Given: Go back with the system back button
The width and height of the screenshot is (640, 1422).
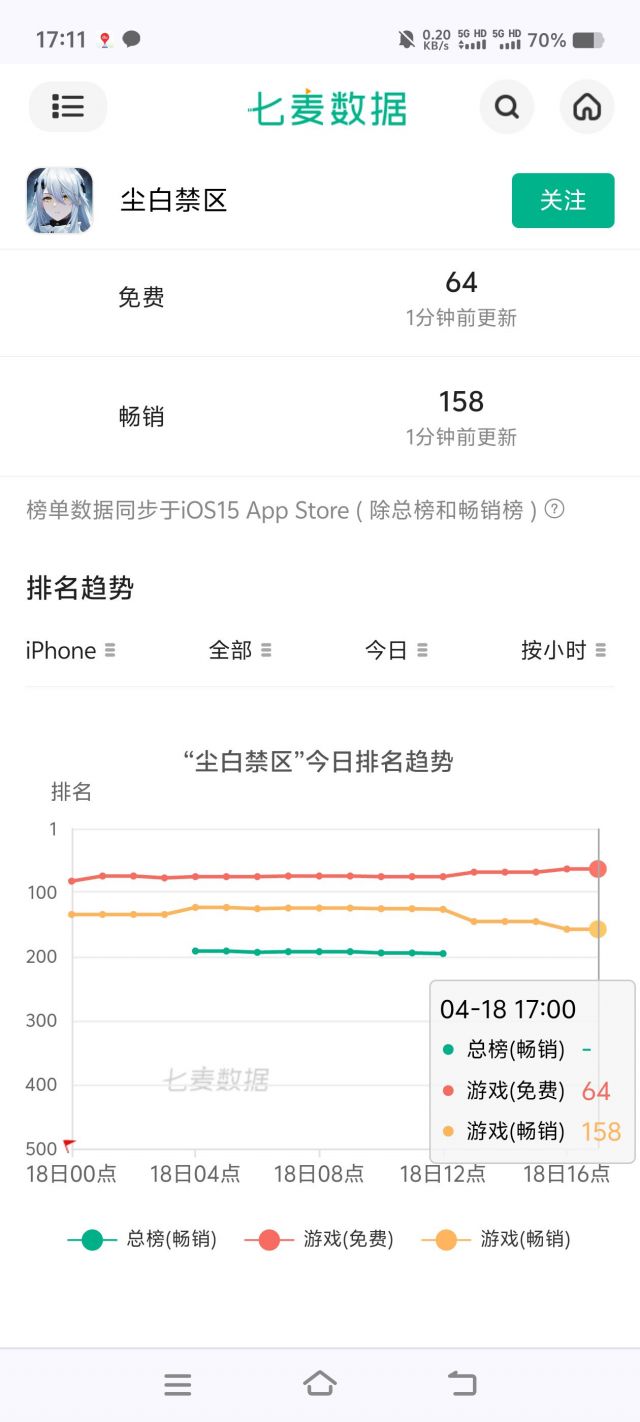Looking at the screenshot, I should 462,1384.
